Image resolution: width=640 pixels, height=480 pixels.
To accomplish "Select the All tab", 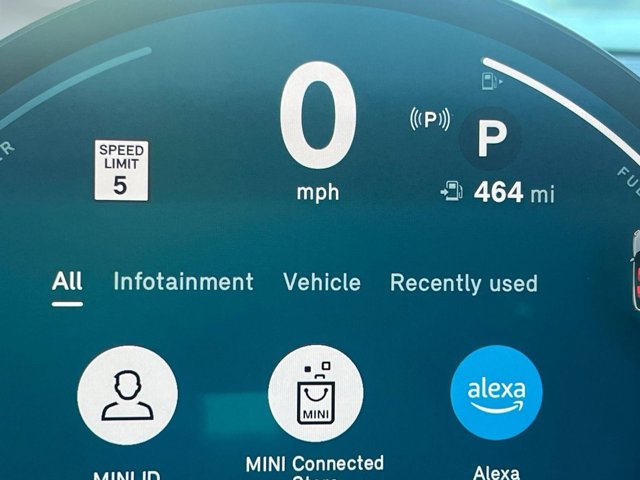I will (x=67, y=282).
